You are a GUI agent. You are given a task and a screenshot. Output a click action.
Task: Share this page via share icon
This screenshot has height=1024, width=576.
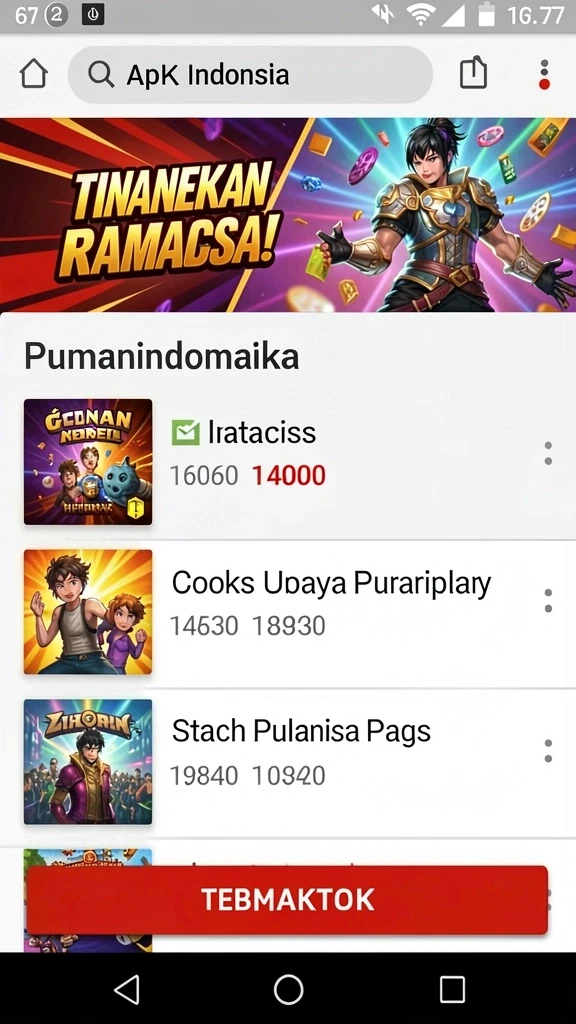(x=473, y=72)
